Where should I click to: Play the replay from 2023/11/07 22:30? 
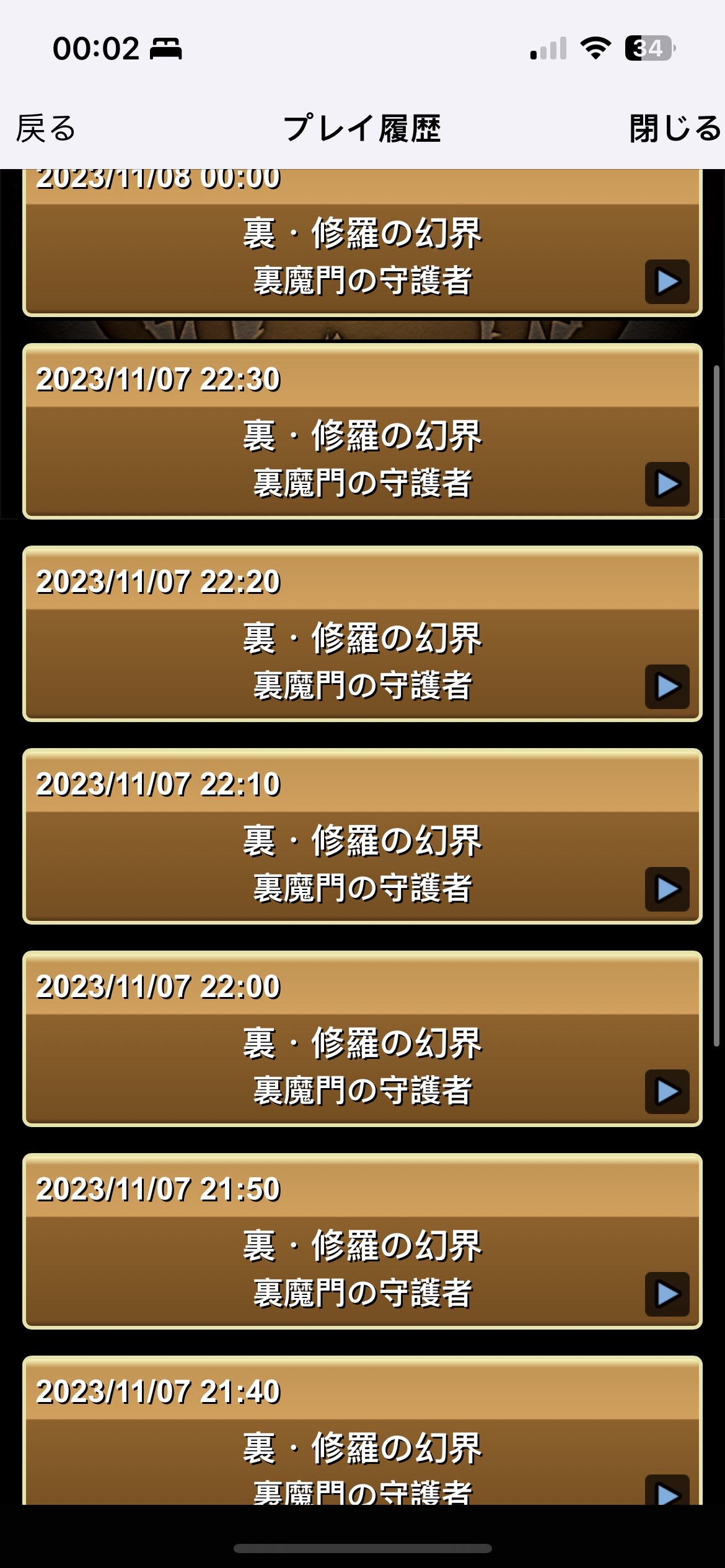[667, 484]
